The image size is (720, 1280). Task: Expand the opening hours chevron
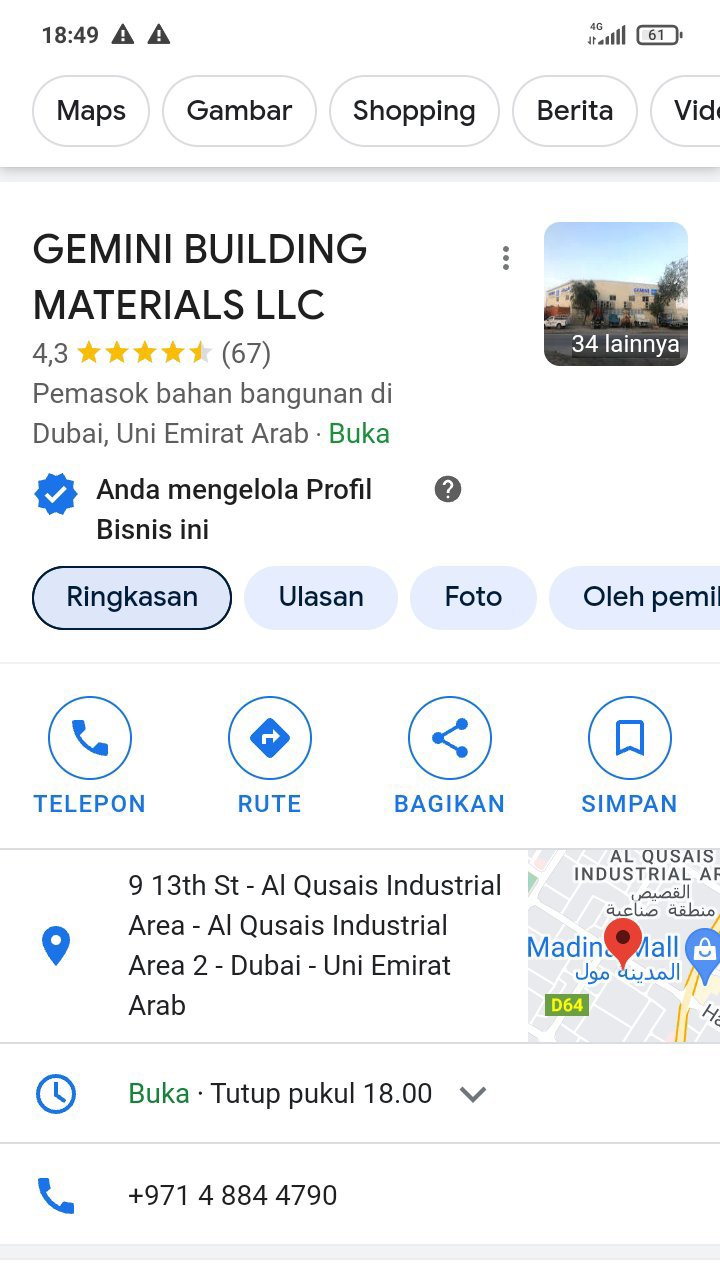(473, 1094)
